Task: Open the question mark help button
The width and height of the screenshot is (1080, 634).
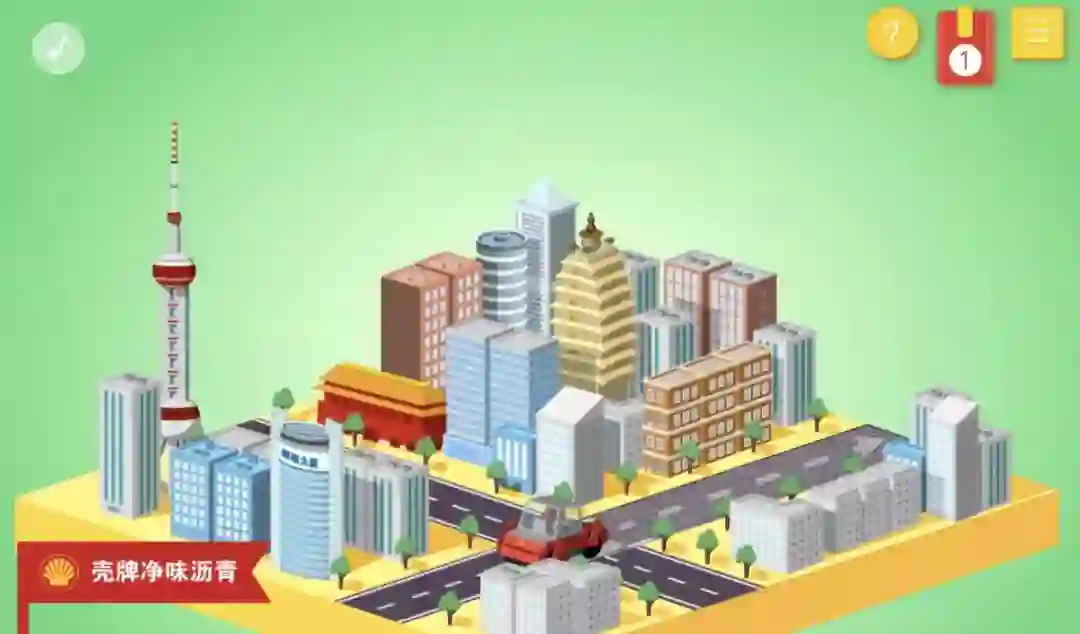Action: pos(892,34)
